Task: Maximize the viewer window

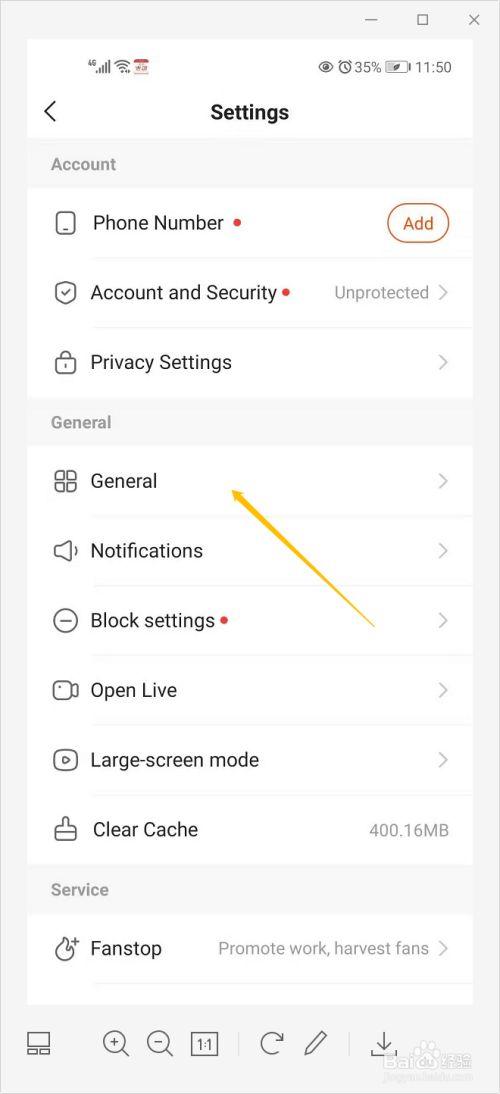Action: (423, 20)
